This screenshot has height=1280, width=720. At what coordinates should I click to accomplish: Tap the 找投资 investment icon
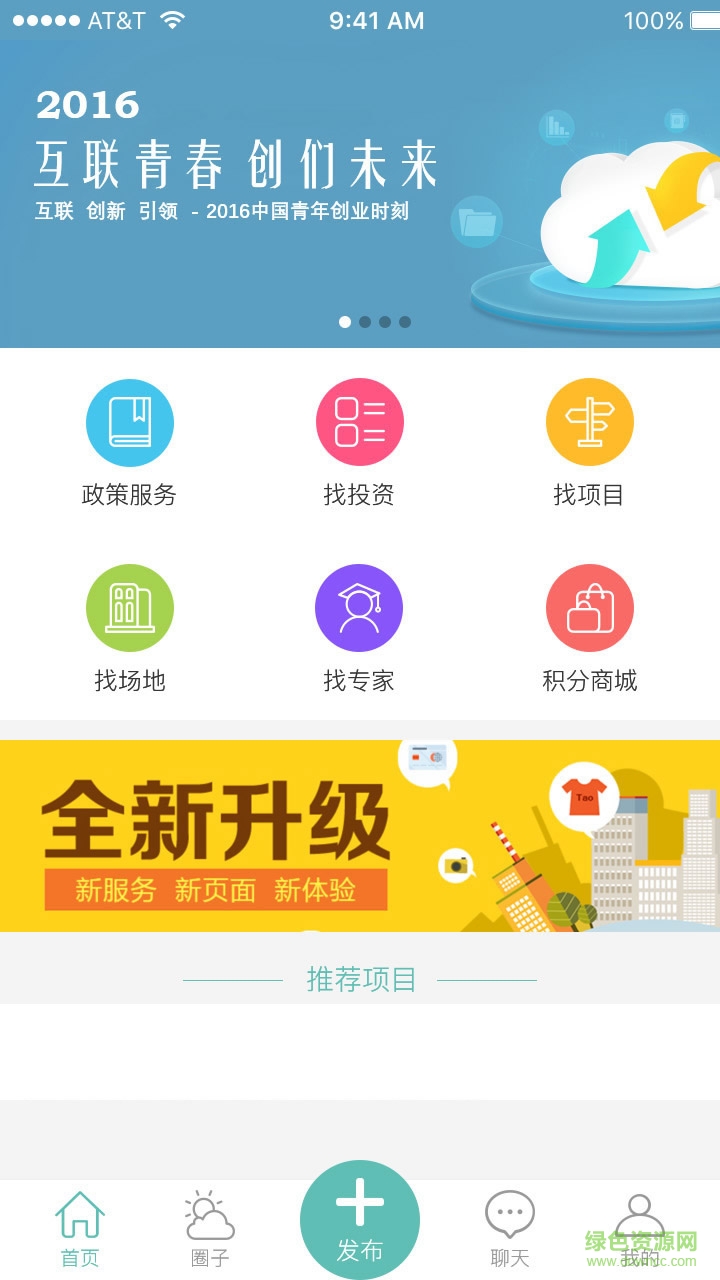[x=360, y=421]
